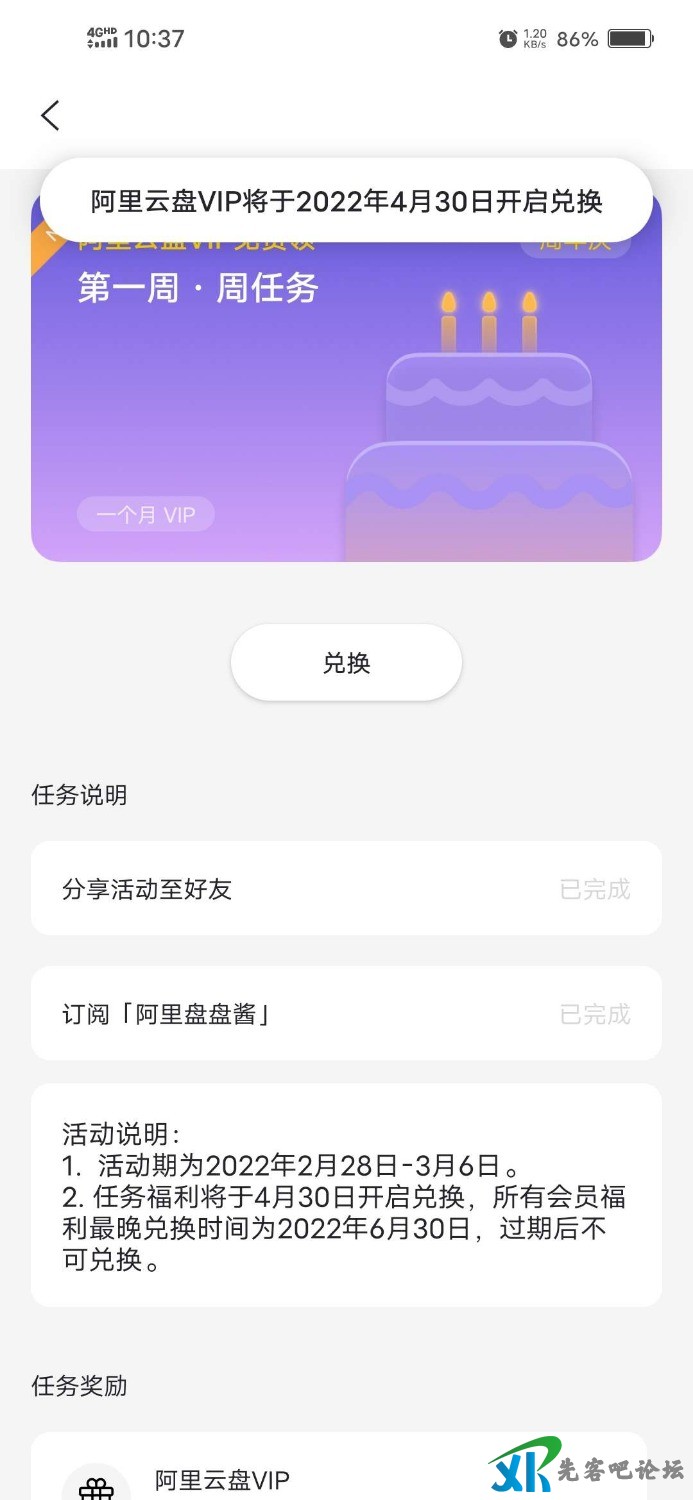Viewport: 693px width, 1500px height.
Task: Go back using the top-left arrow
Action: pos(50,115)
